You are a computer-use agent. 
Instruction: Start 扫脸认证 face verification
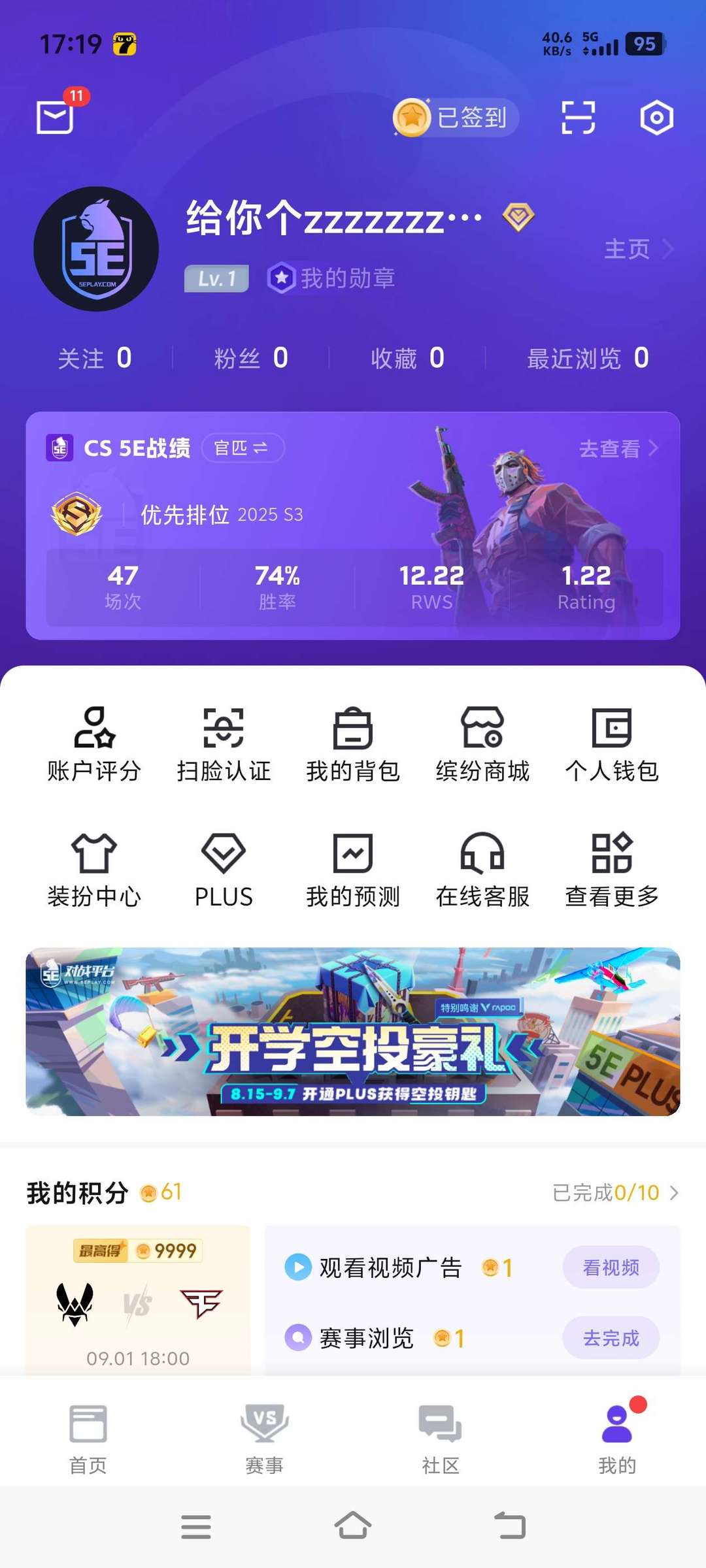click(x=224, y=745)
